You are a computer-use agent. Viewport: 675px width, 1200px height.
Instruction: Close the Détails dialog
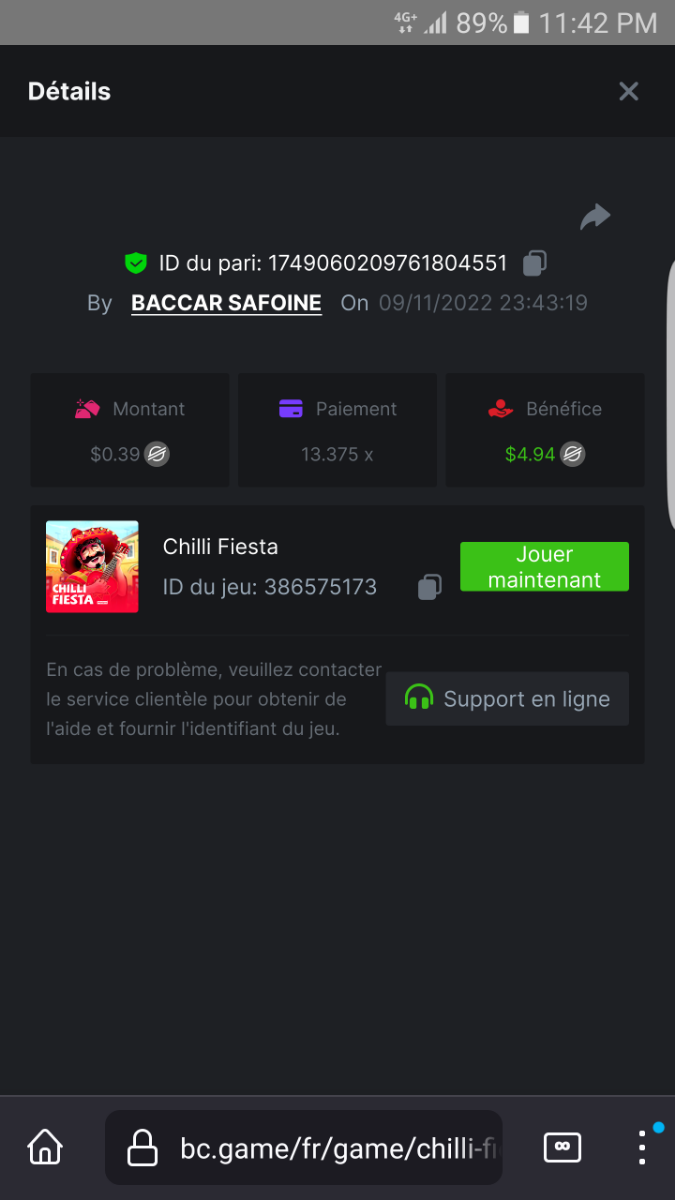[628, 92]
